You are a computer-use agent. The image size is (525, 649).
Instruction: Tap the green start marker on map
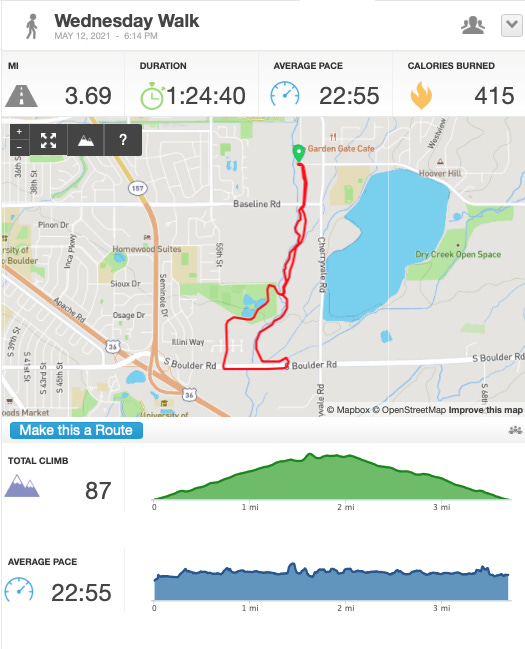click(299, 153)
